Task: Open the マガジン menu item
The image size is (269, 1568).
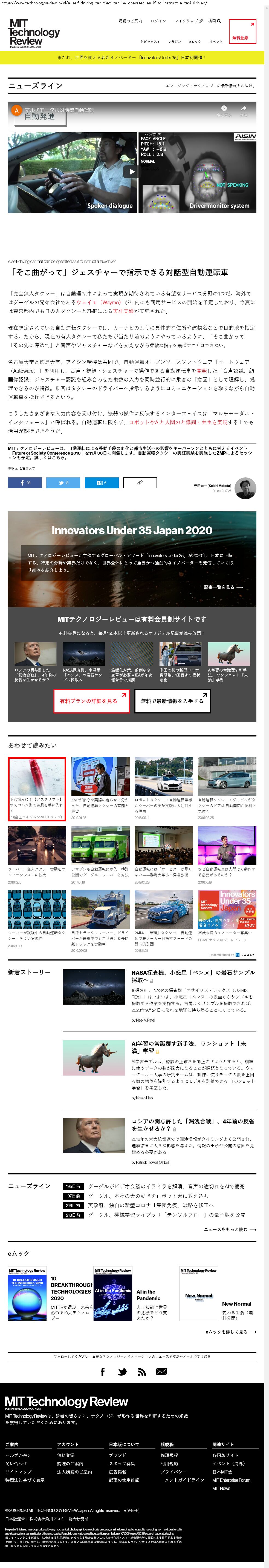Action: (174, 41)
